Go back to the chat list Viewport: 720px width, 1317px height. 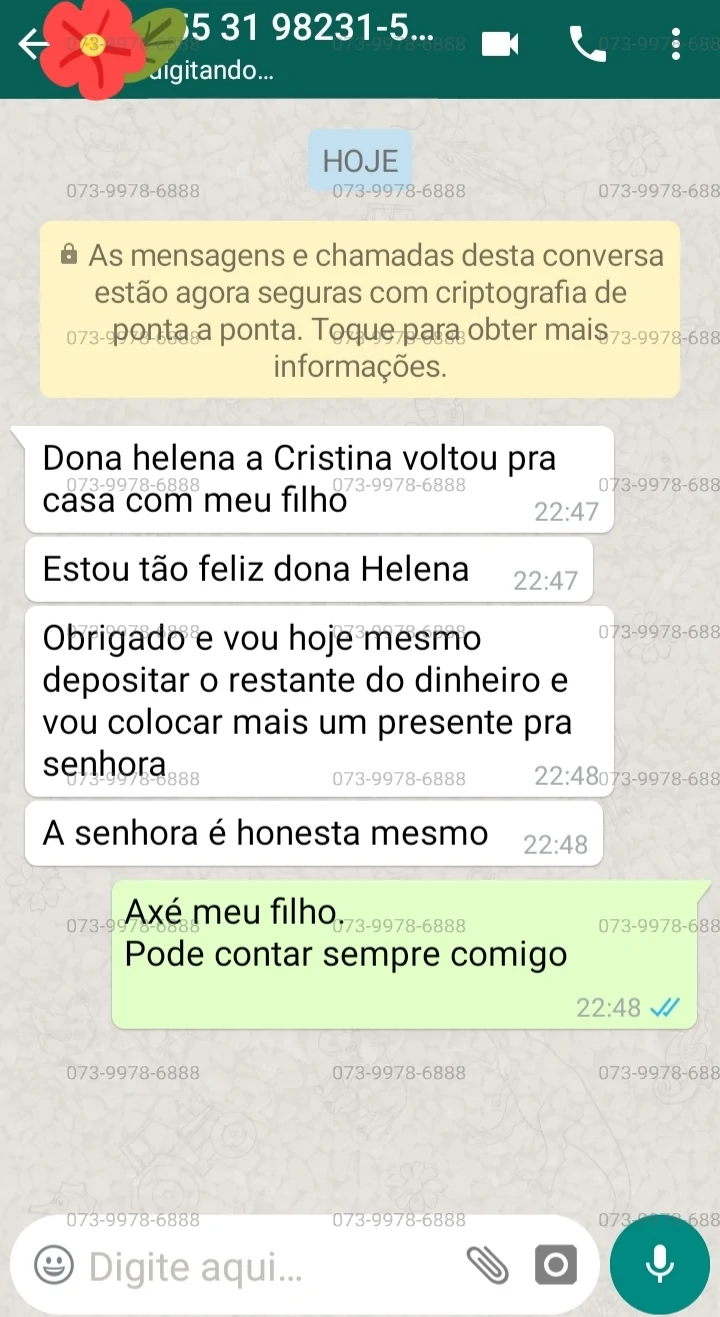(33, 43)
